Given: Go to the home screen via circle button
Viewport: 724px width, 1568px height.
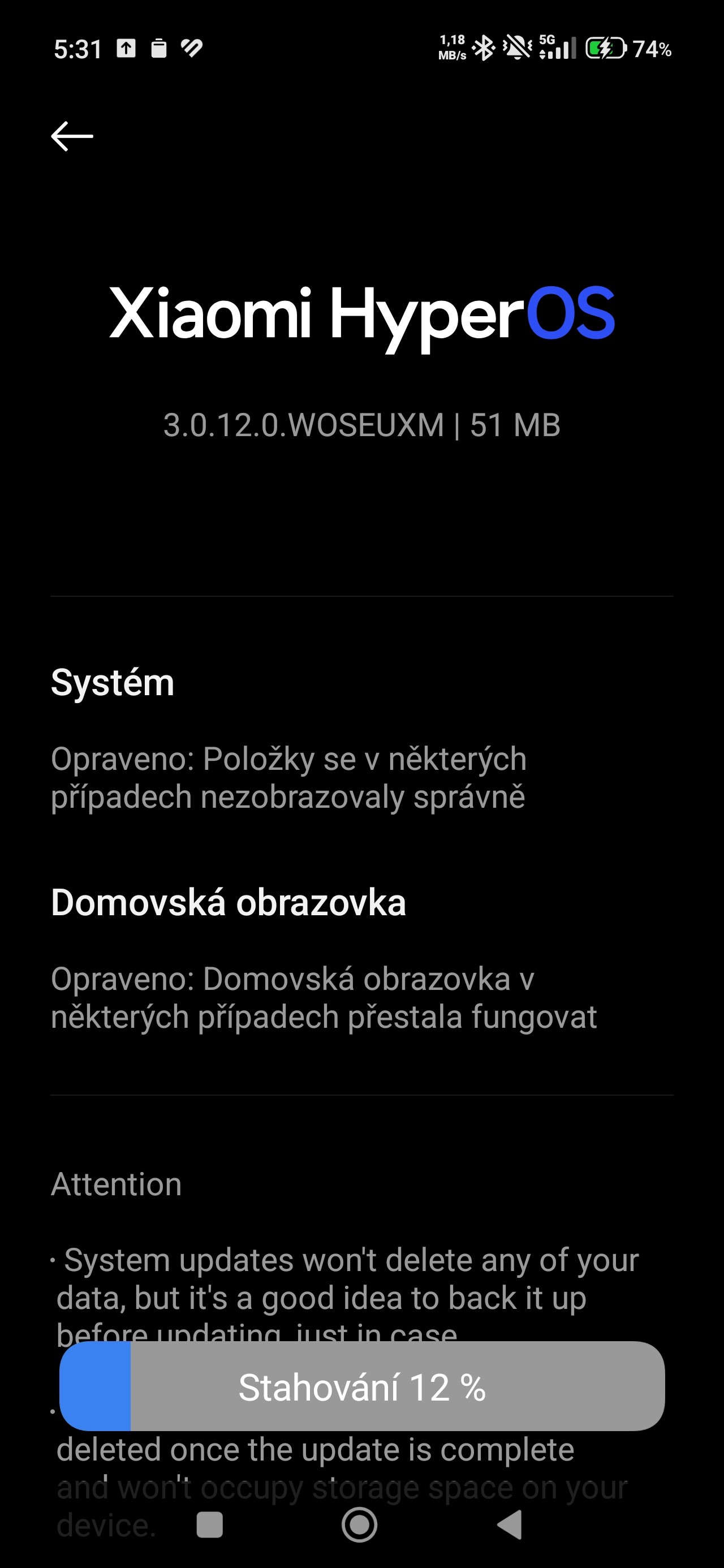Looking at the screenshot, I should coord(359,1525).
